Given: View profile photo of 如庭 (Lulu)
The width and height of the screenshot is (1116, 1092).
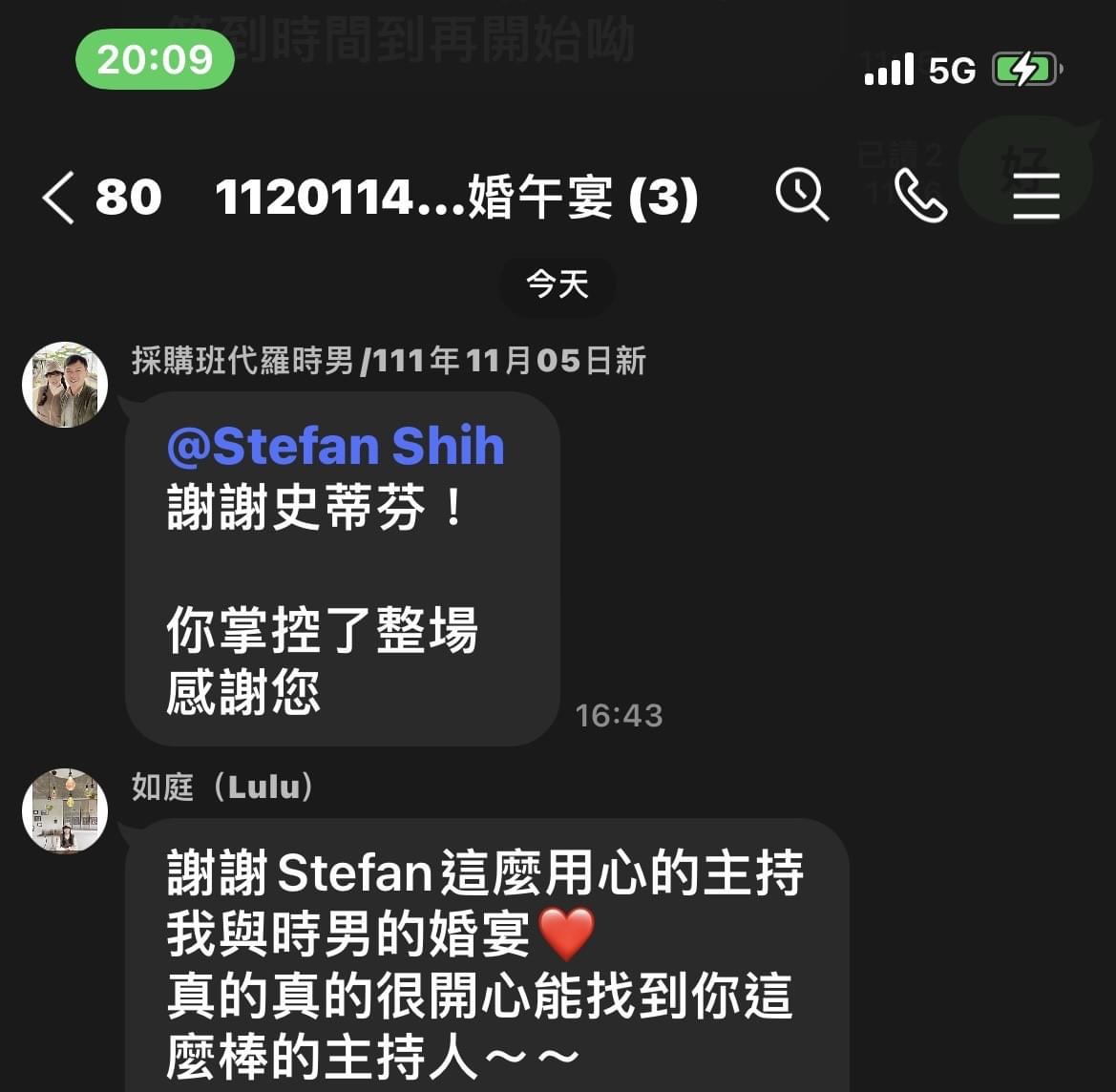Looking at the screenshot, I should (65, 810).
